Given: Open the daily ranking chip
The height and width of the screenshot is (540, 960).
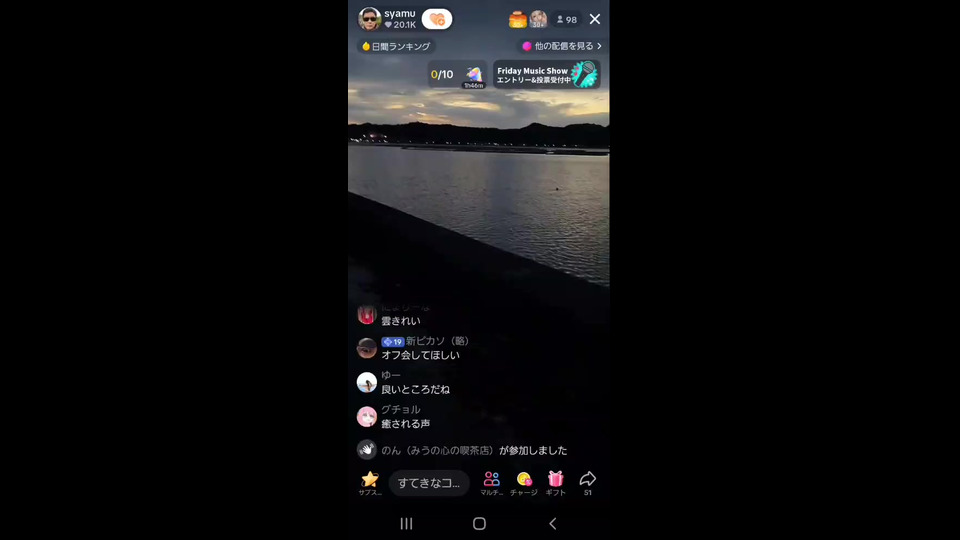Looking at the screenshot, I should click(396, 46).
